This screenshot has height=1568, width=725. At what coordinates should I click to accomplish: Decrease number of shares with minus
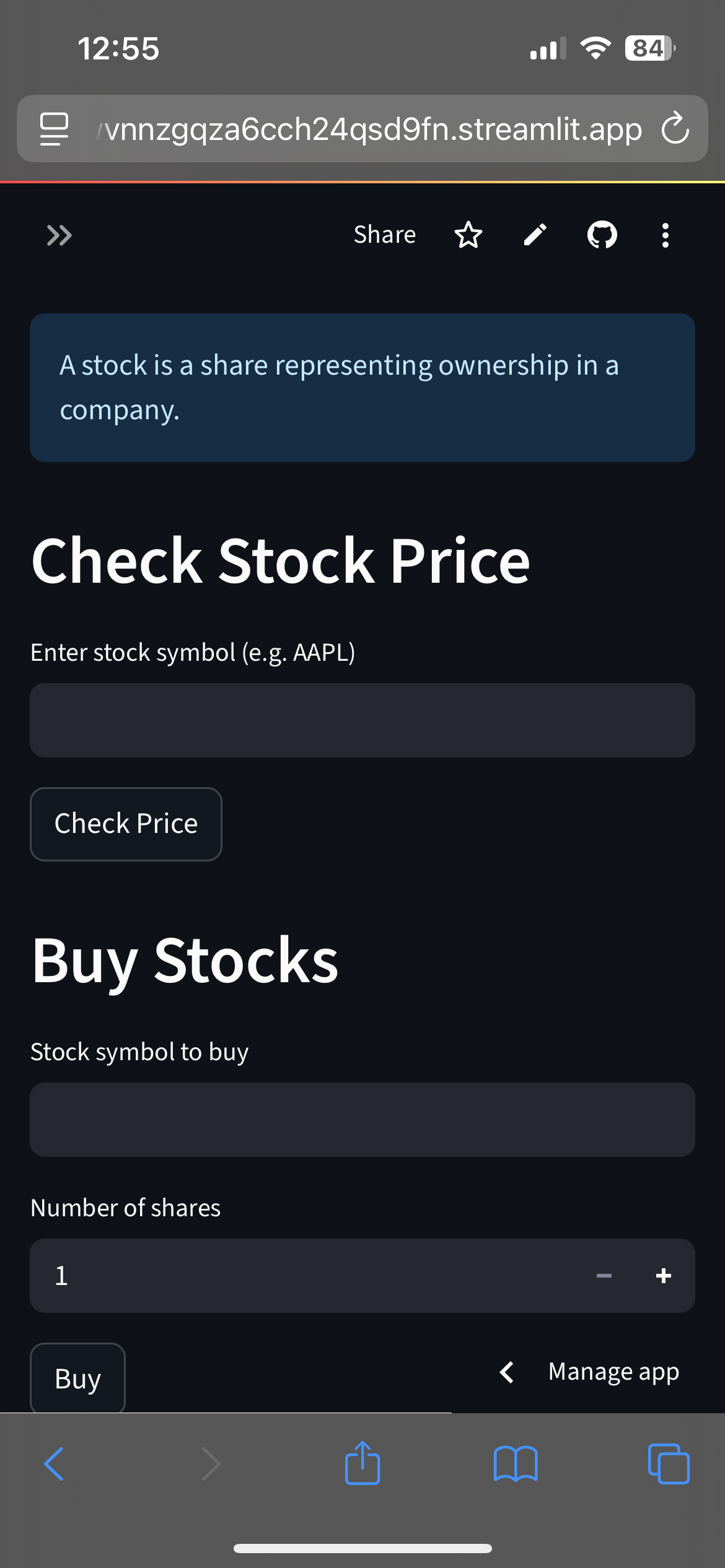[604, 1276]
